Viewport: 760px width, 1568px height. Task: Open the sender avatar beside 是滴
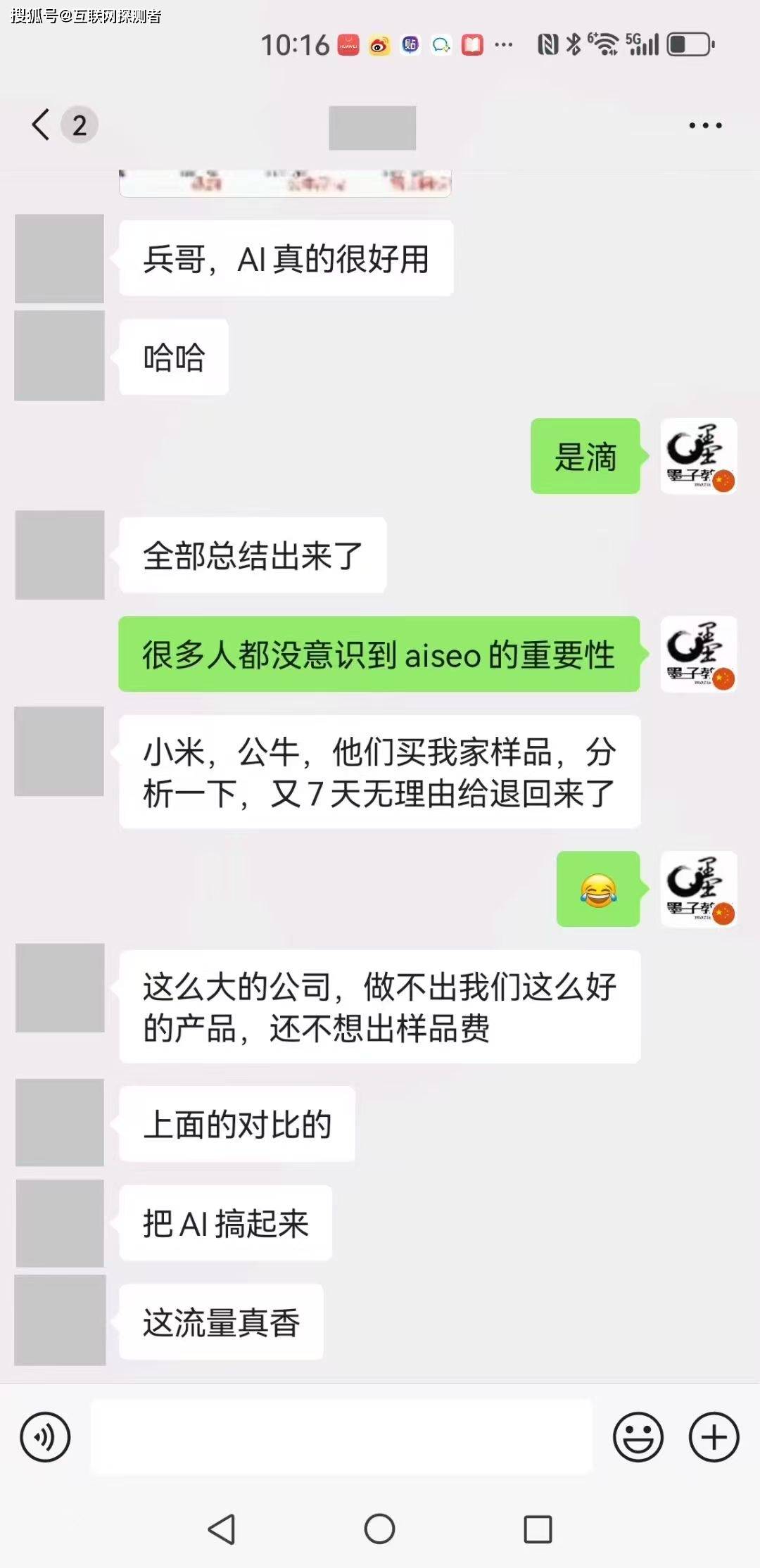698,457
